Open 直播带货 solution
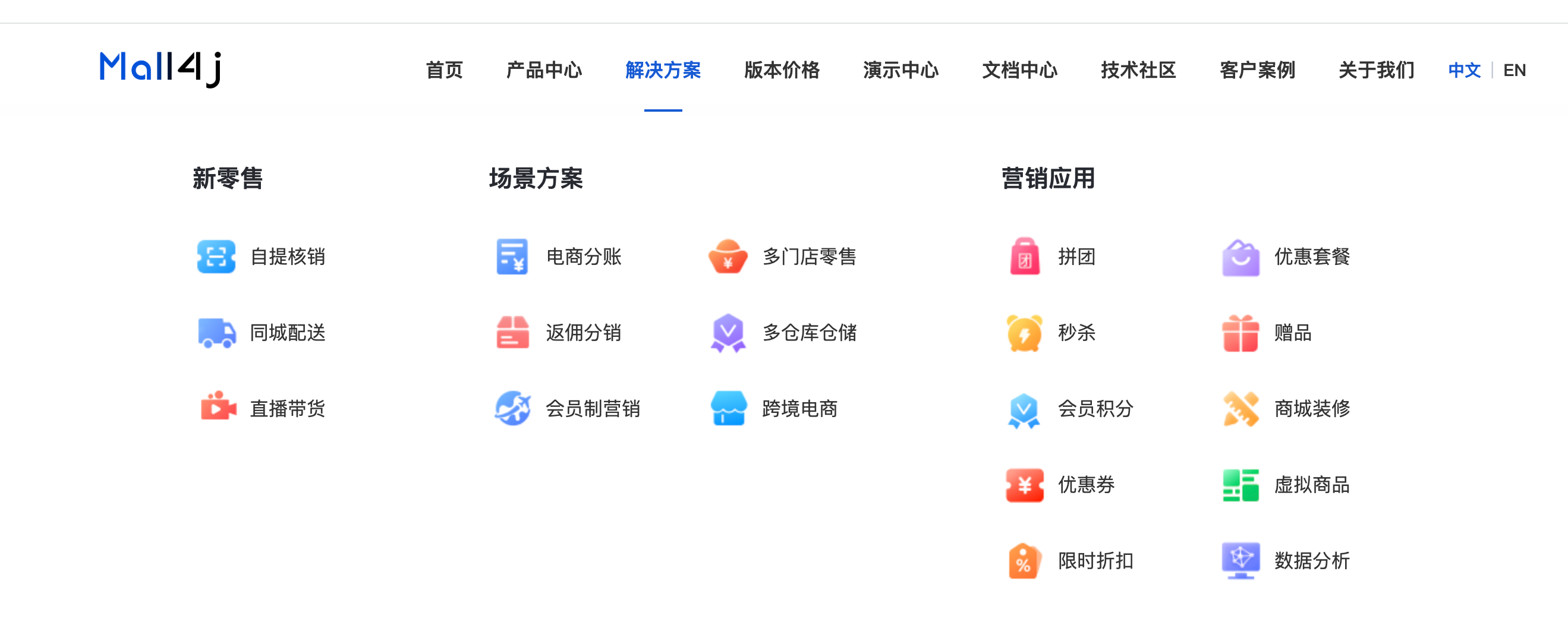Viewport: 1568px width, 625px height. 261,408
